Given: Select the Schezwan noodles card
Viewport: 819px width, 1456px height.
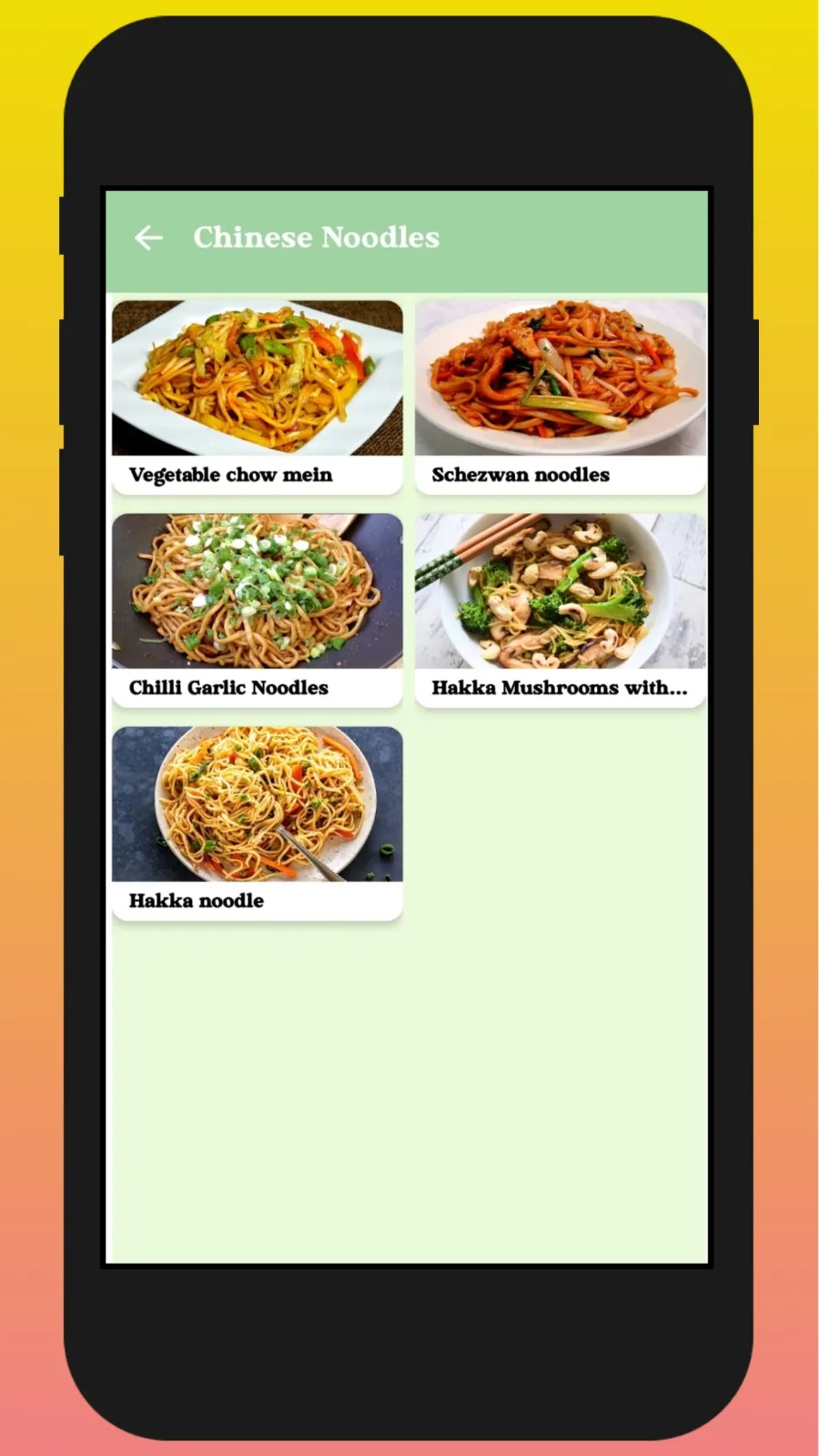Looking at the screenshot, I should 560,398.
